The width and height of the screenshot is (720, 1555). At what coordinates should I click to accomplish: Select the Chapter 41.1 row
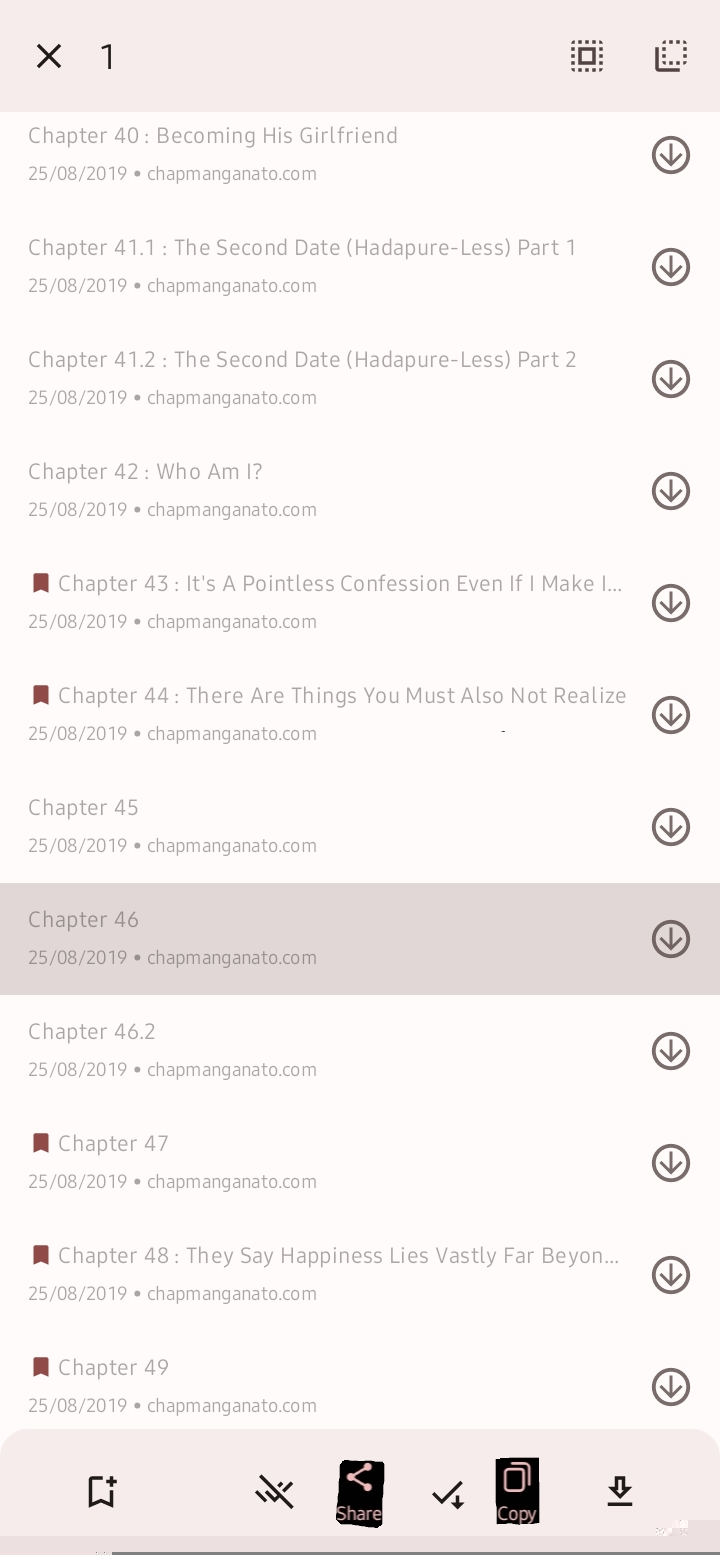(300, 266)
